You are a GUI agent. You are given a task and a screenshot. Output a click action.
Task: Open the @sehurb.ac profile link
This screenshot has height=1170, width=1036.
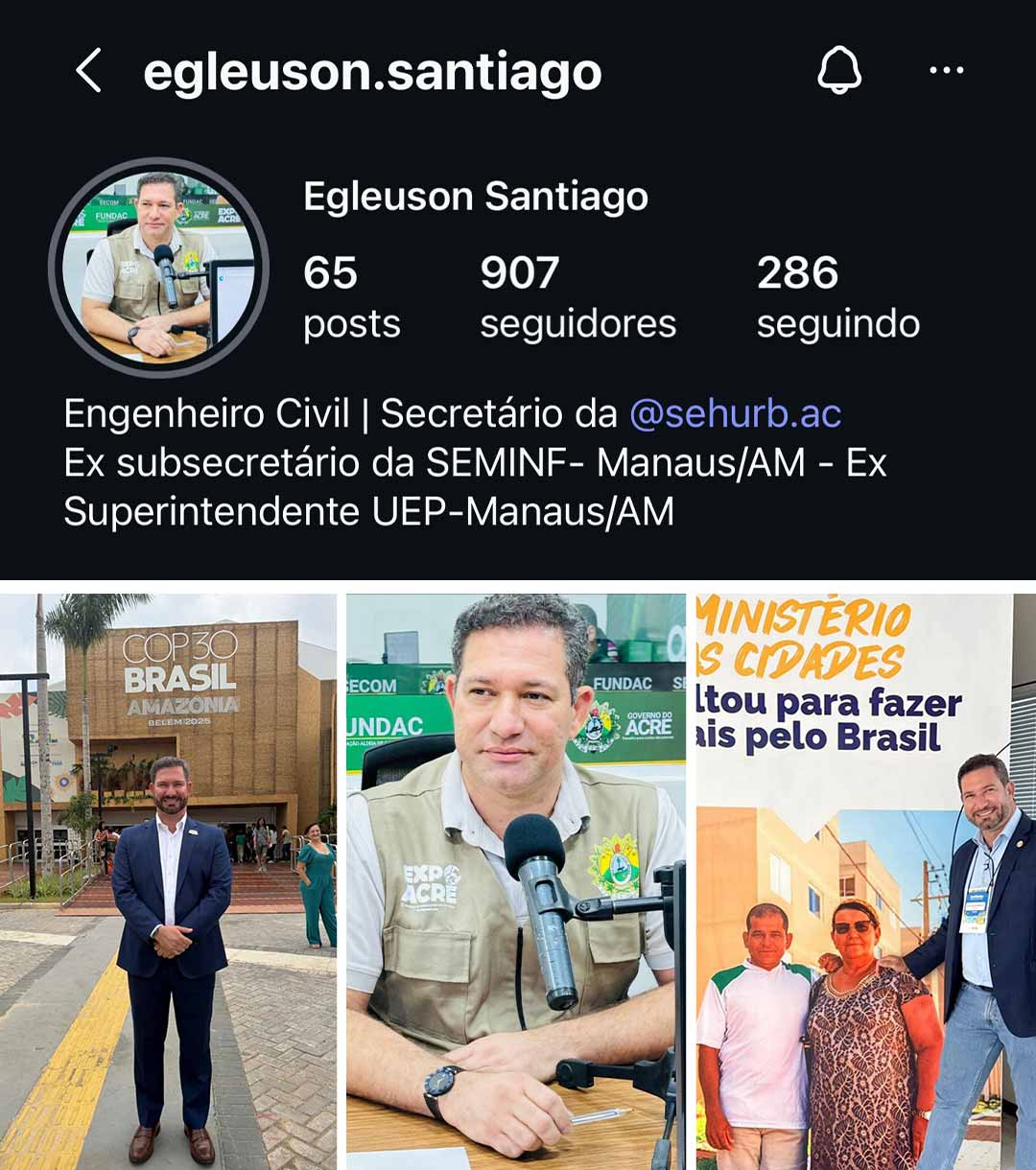739,414
